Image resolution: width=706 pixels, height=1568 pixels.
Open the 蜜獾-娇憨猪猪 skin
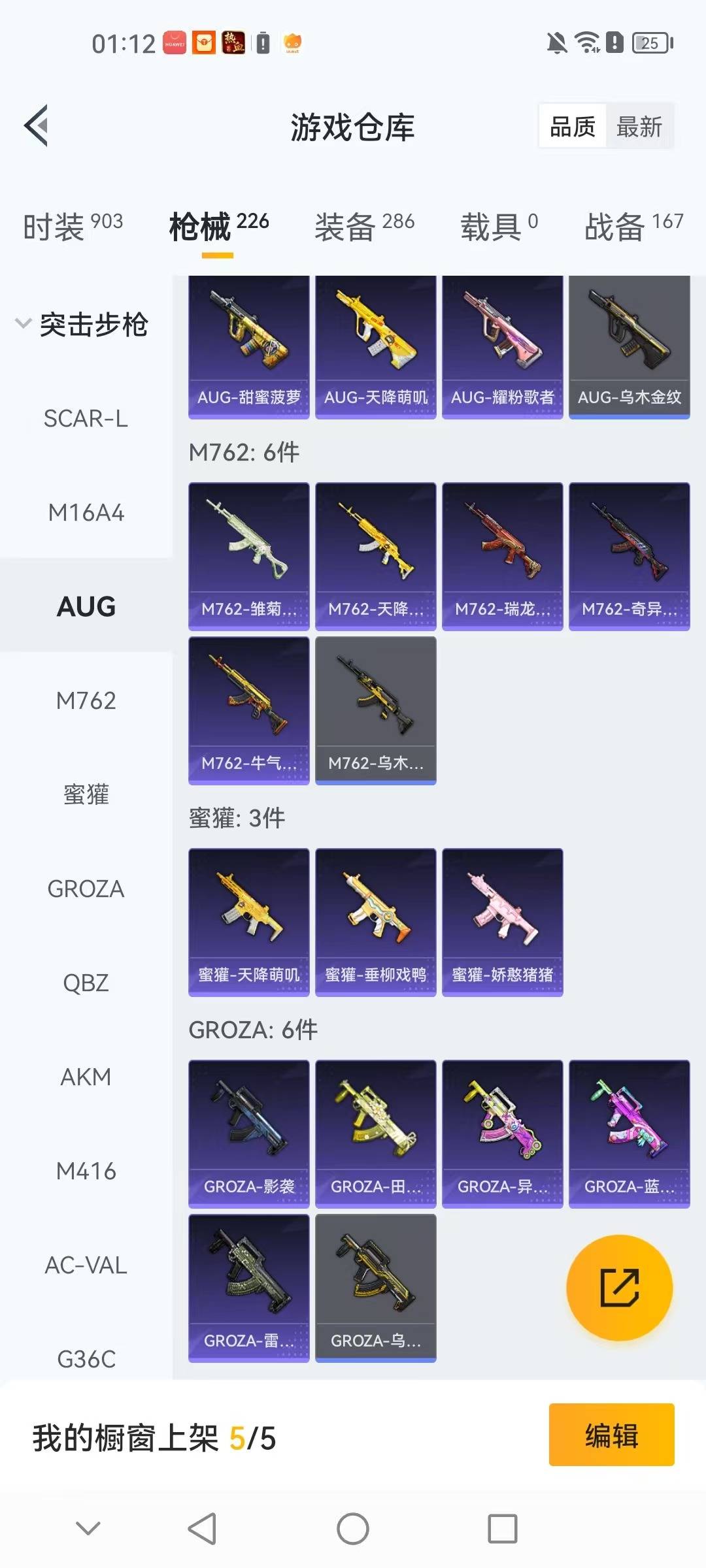click(x=502, y=921)
